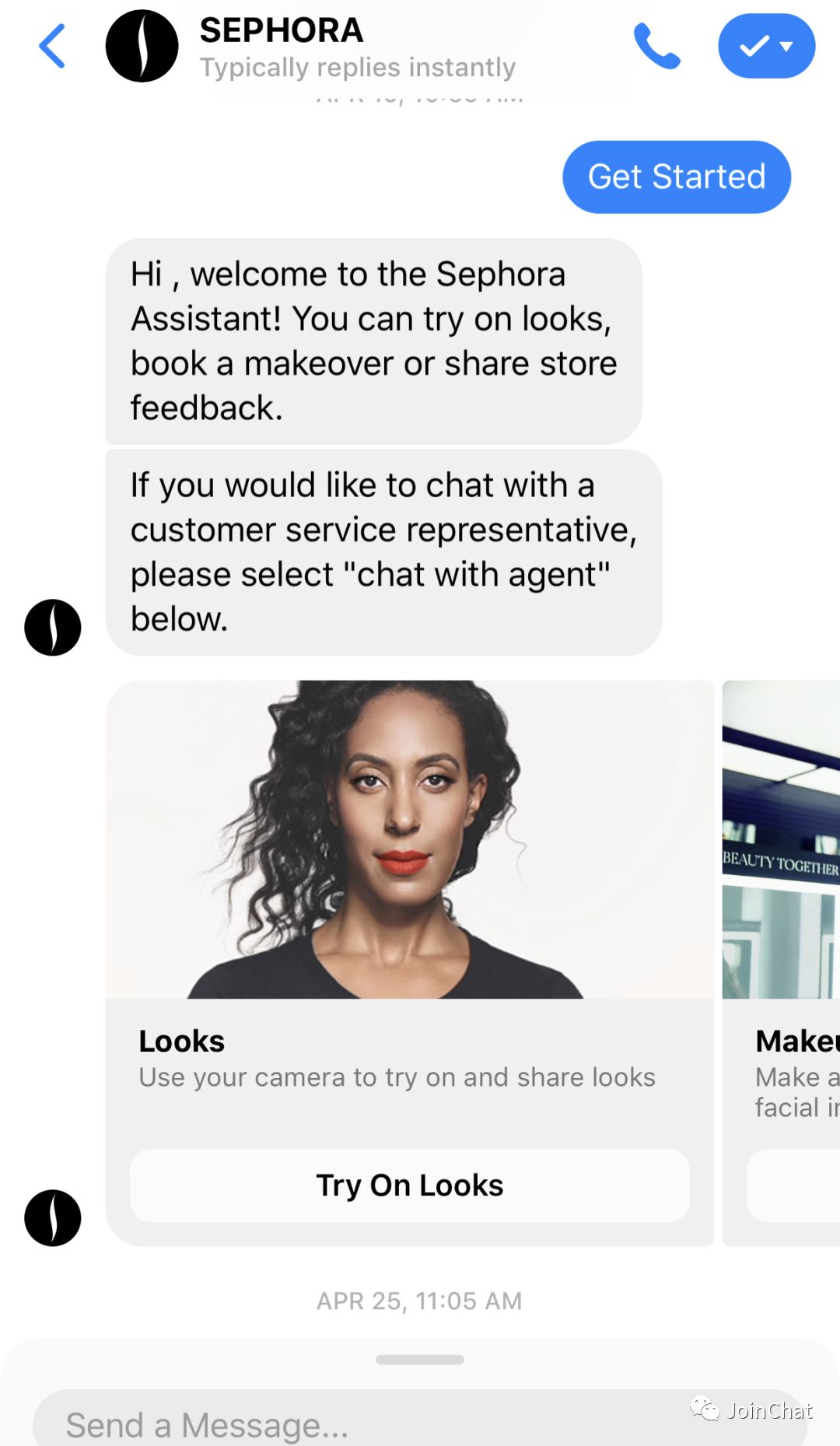Open the Sephora profile header
Screen dimensions: 840x1446
click(311, 47)
